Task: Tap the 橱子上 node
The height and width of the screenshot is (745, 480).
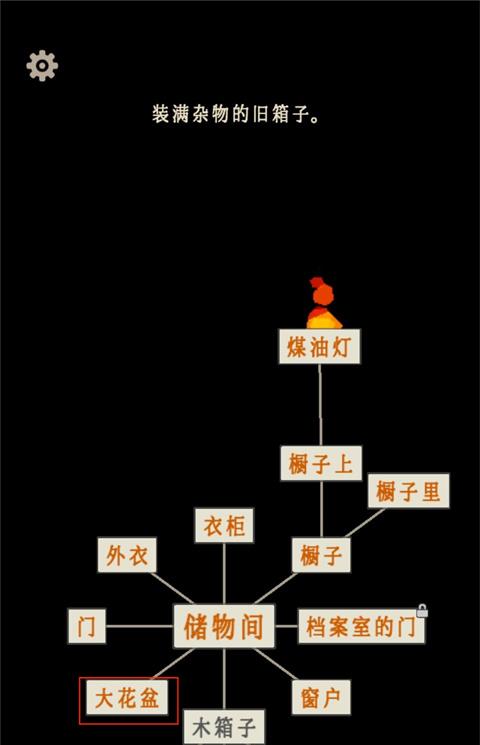Action: (x=321, y=463)
